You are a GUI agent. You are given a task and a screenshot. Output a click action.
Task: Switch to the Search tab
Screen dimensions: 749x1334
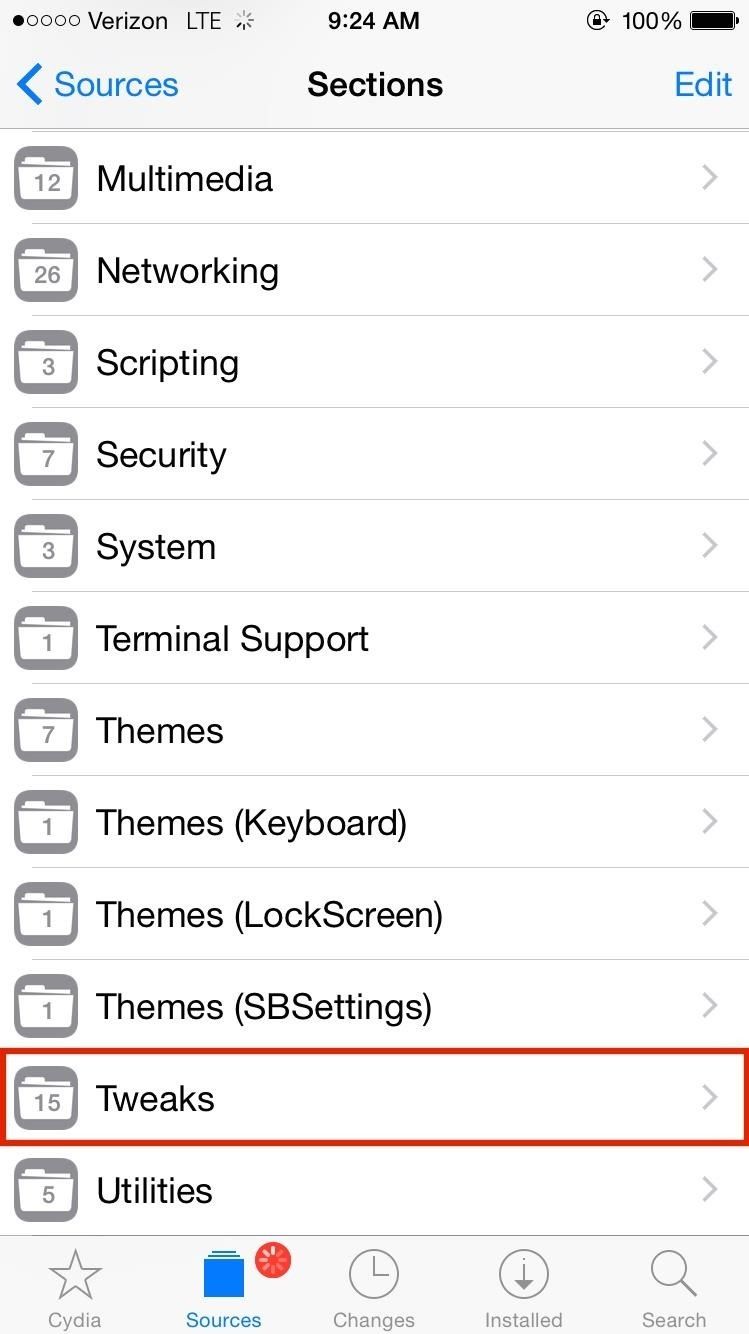673,1288
